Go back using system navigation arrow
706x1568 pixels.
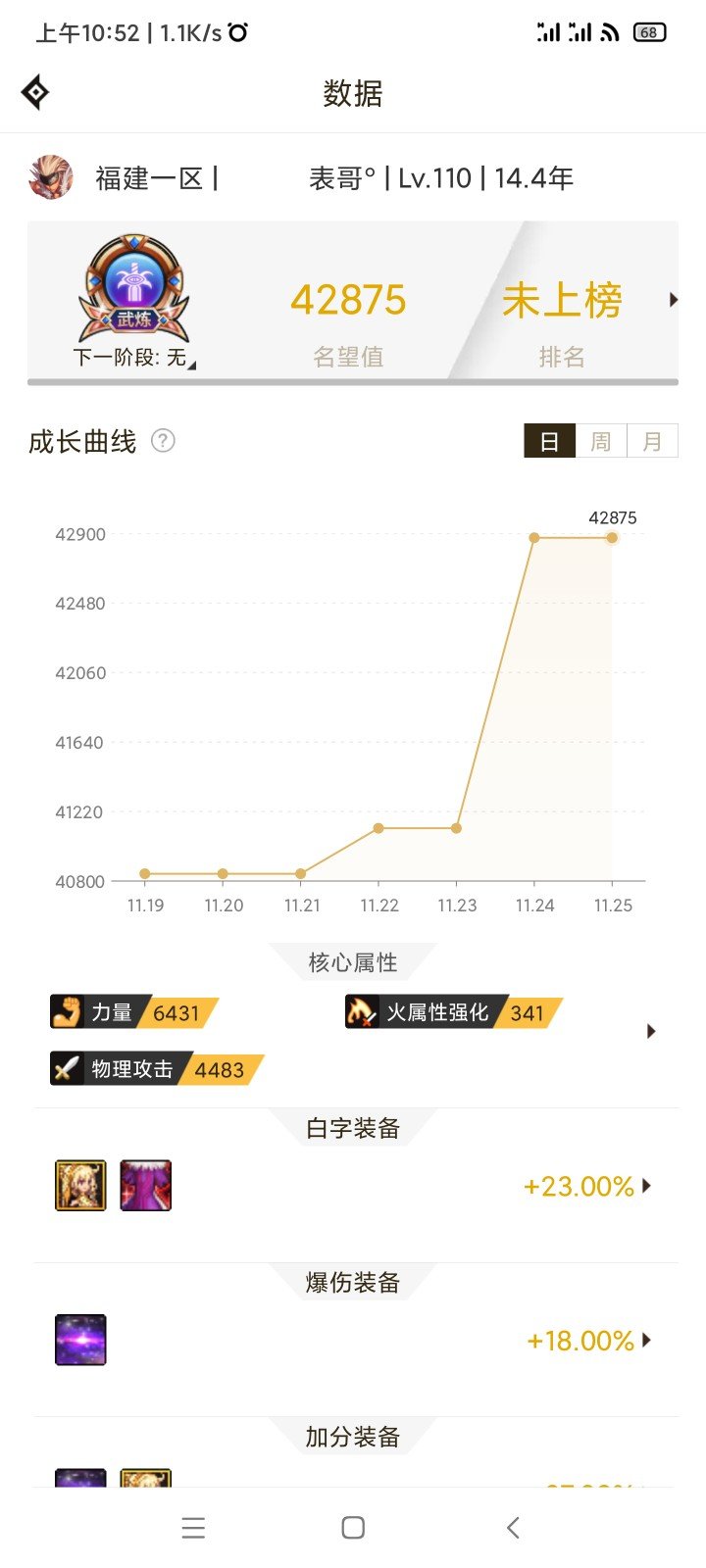point(512,1528)
